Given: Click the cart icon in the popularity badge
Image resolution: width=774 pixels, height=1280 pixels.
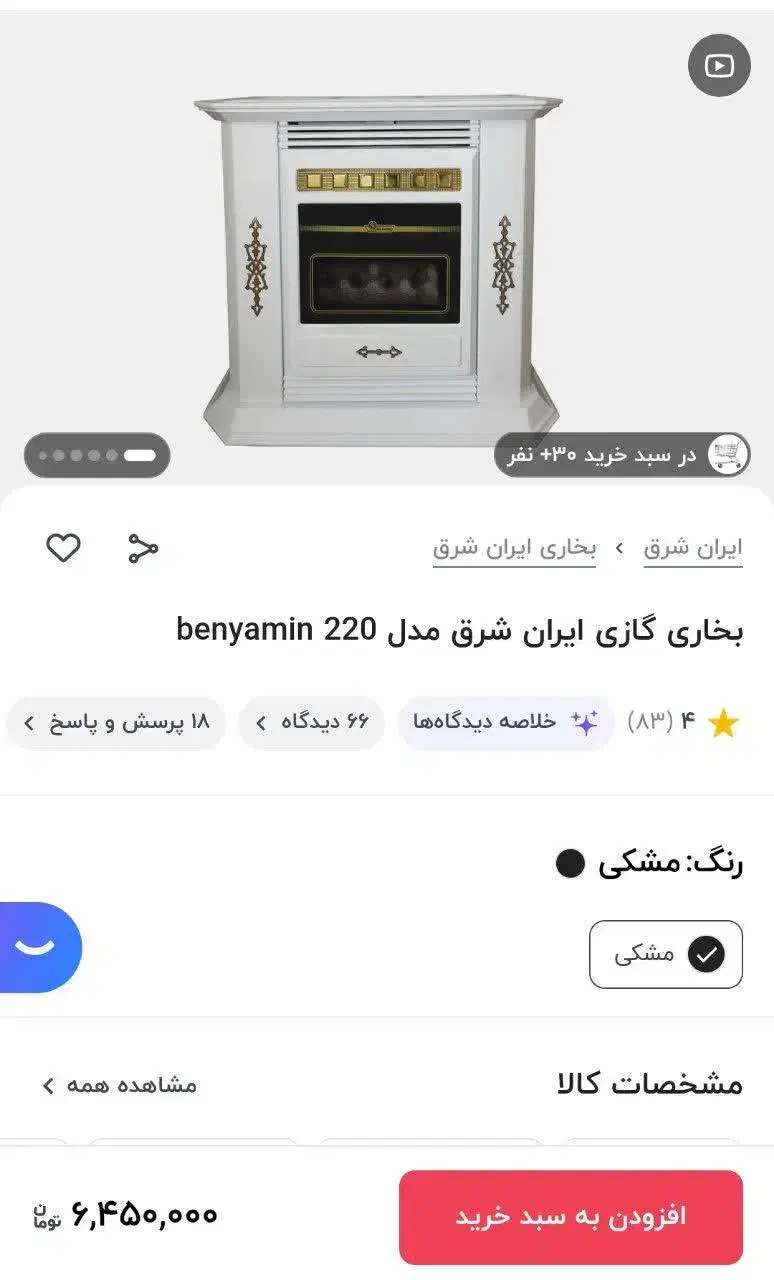Looking at the screenshot, I should click(725, 455).
